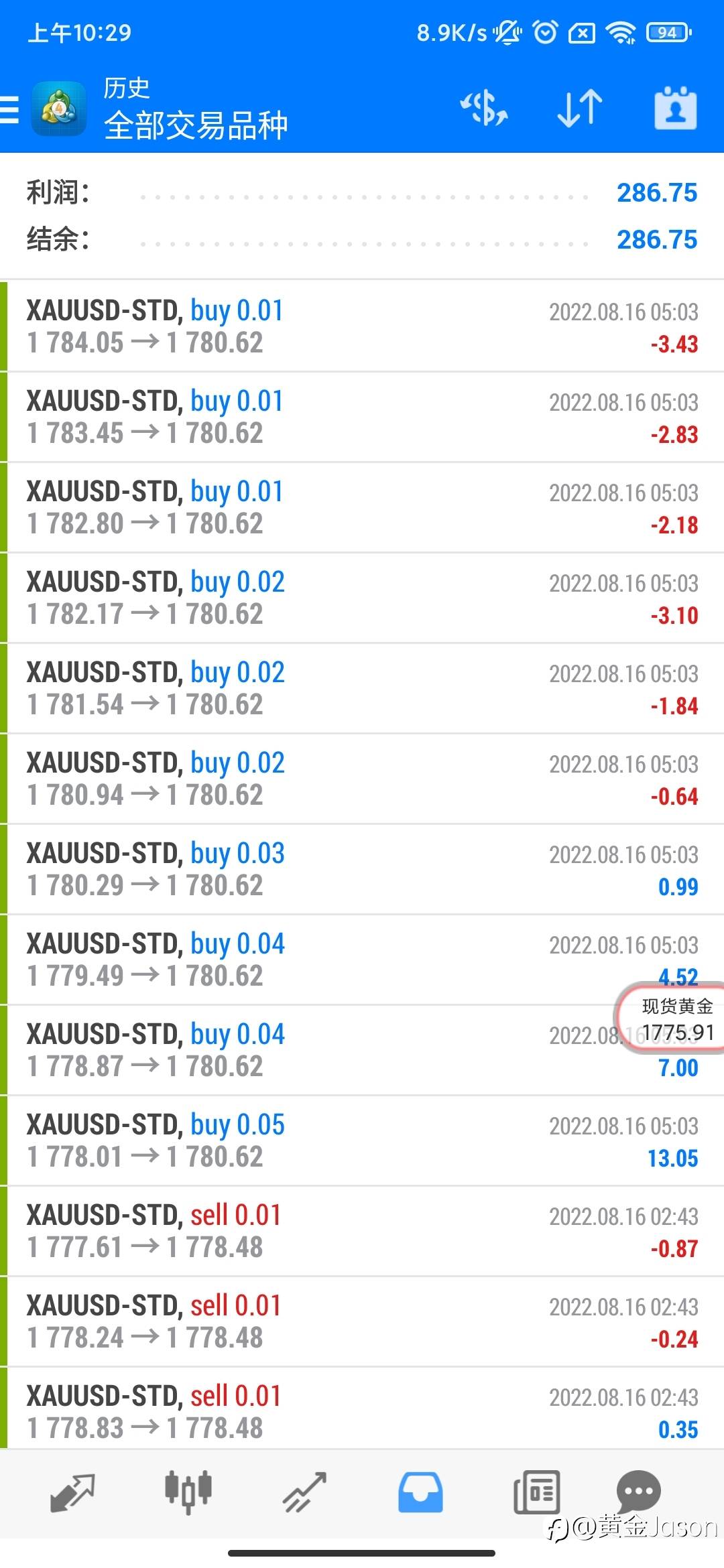
Task: Switch to the candlestick Chart tab
Action: click(188, 1492)
